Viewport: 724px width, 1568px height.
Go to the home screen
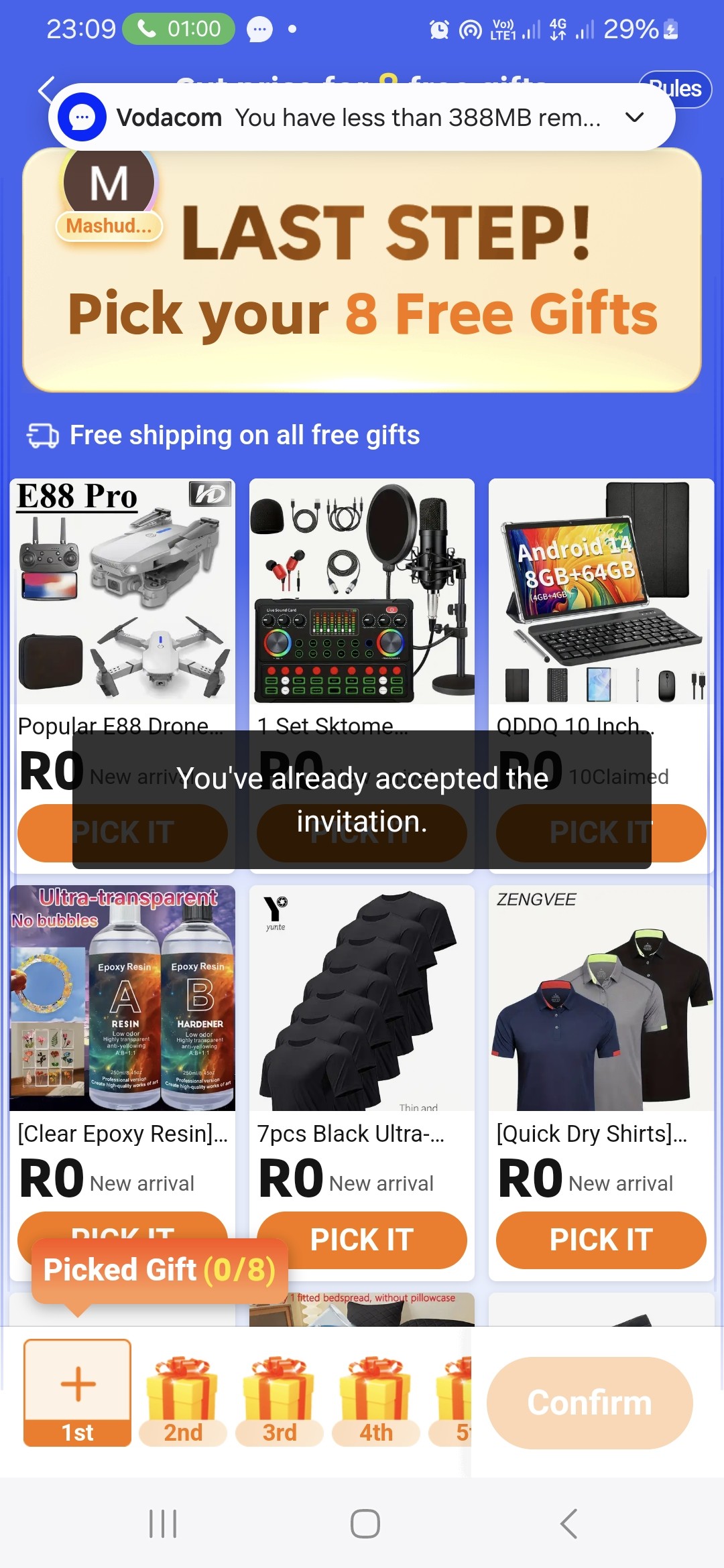[x=365, y=1524]
